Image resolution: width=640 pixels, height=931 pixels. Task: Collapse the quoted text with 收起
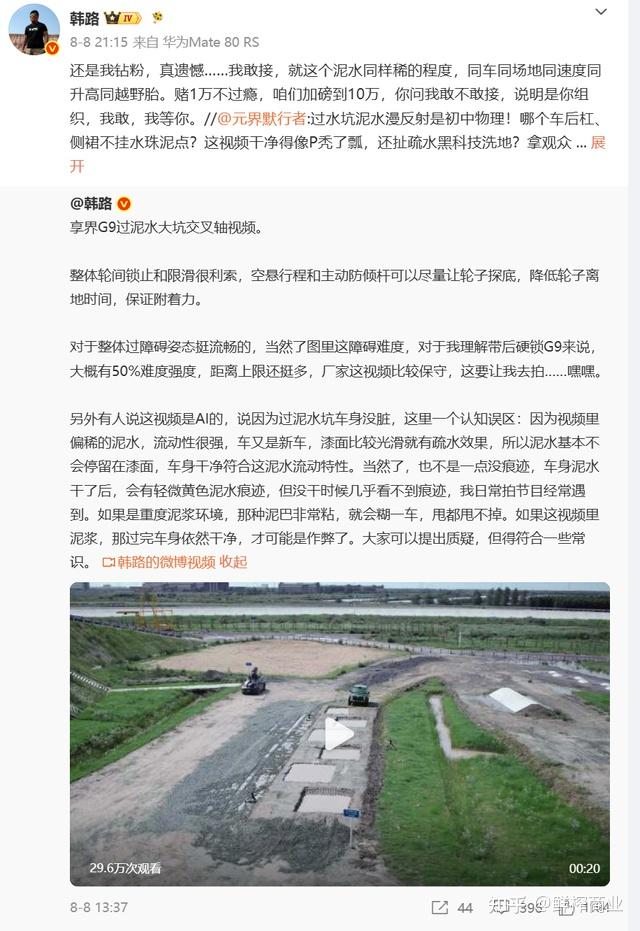tap(233, 562)
